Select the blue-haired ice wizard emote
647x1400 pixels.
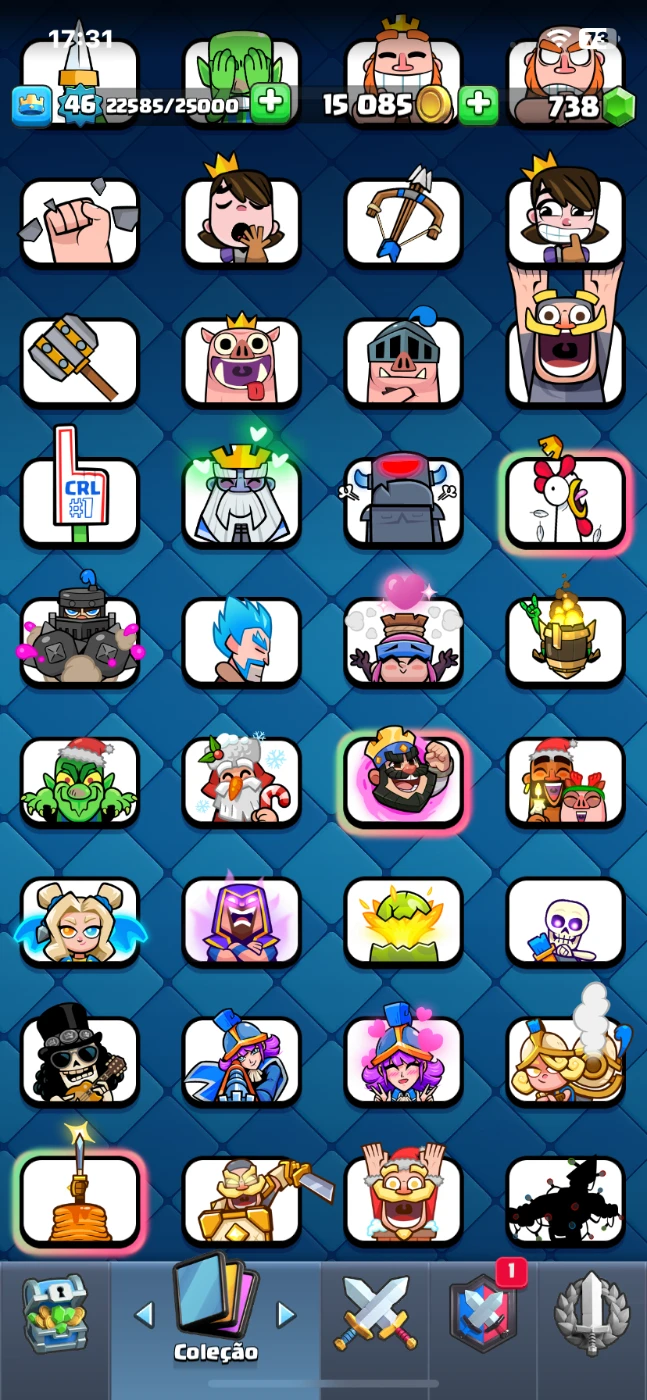[241, 640]
